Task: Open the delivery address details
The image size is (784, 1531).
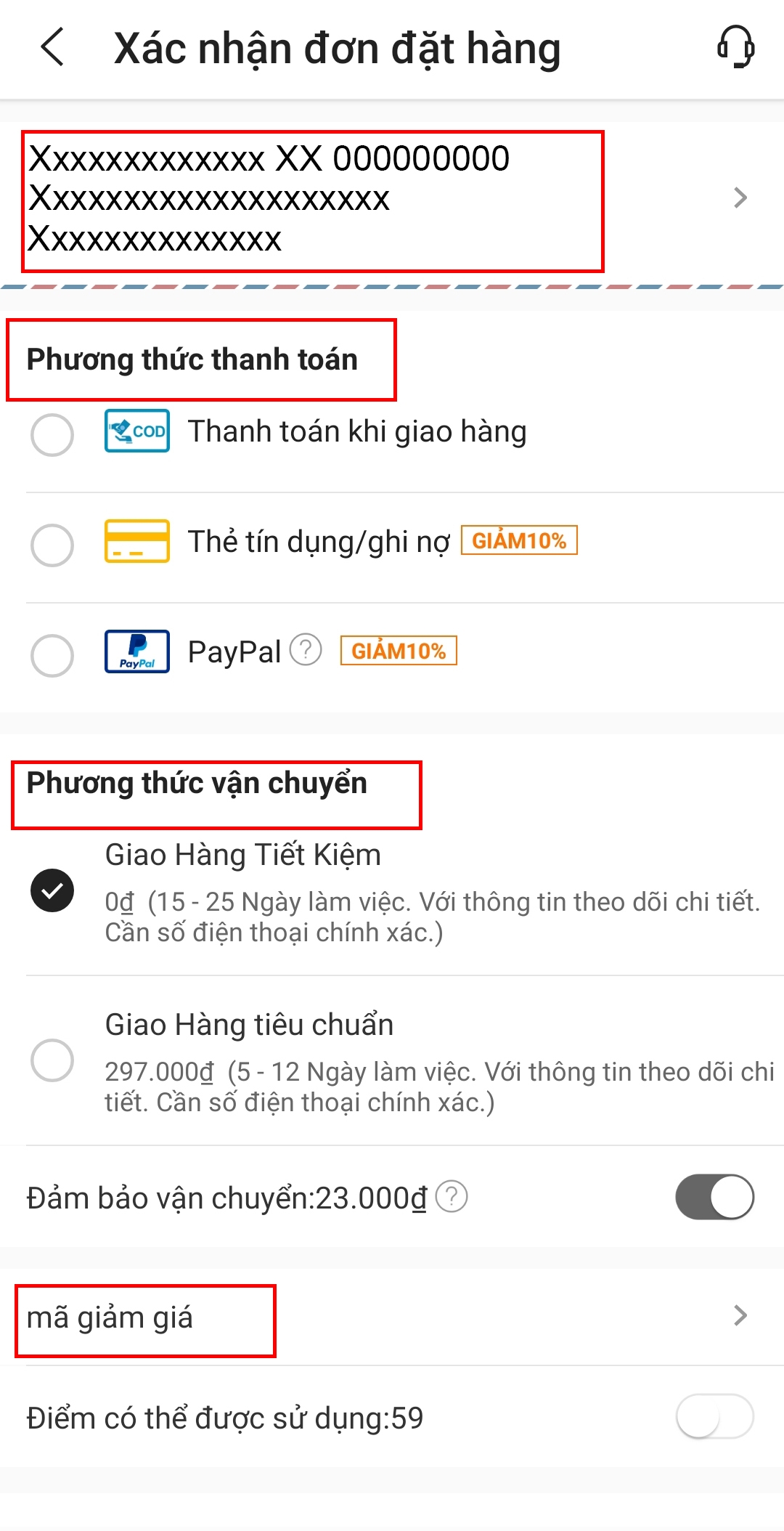Action: click(392, 199)
